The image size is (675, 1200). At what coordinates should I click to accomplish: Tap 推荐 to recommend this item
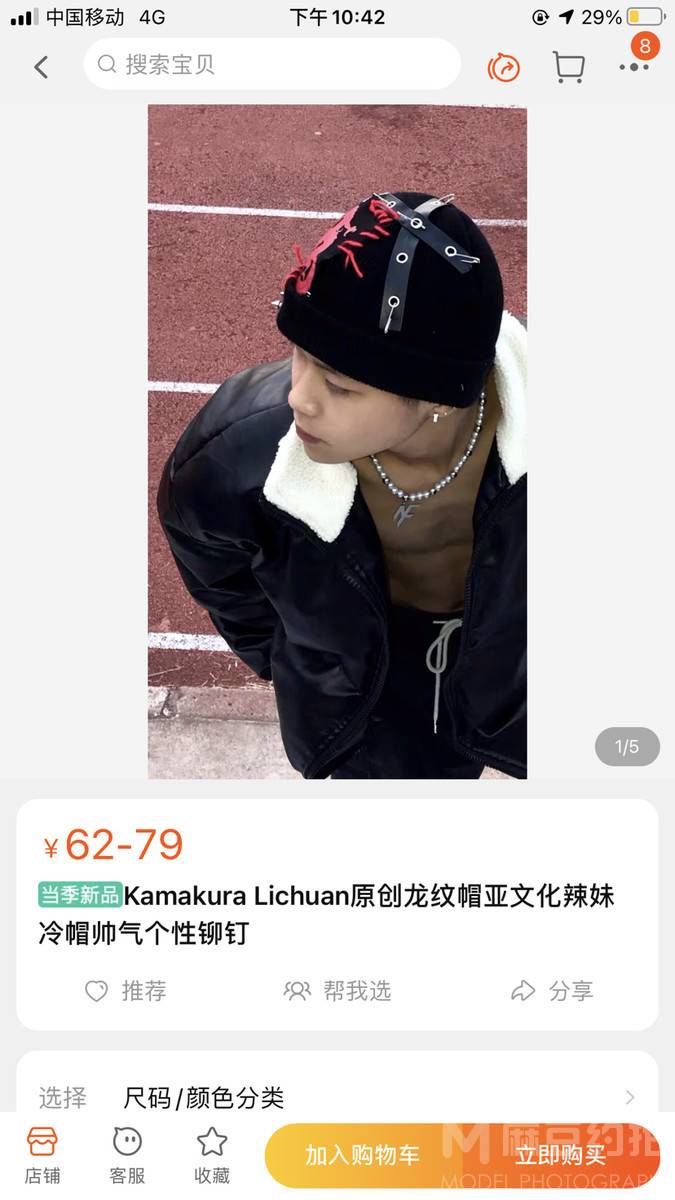(126, 991)
